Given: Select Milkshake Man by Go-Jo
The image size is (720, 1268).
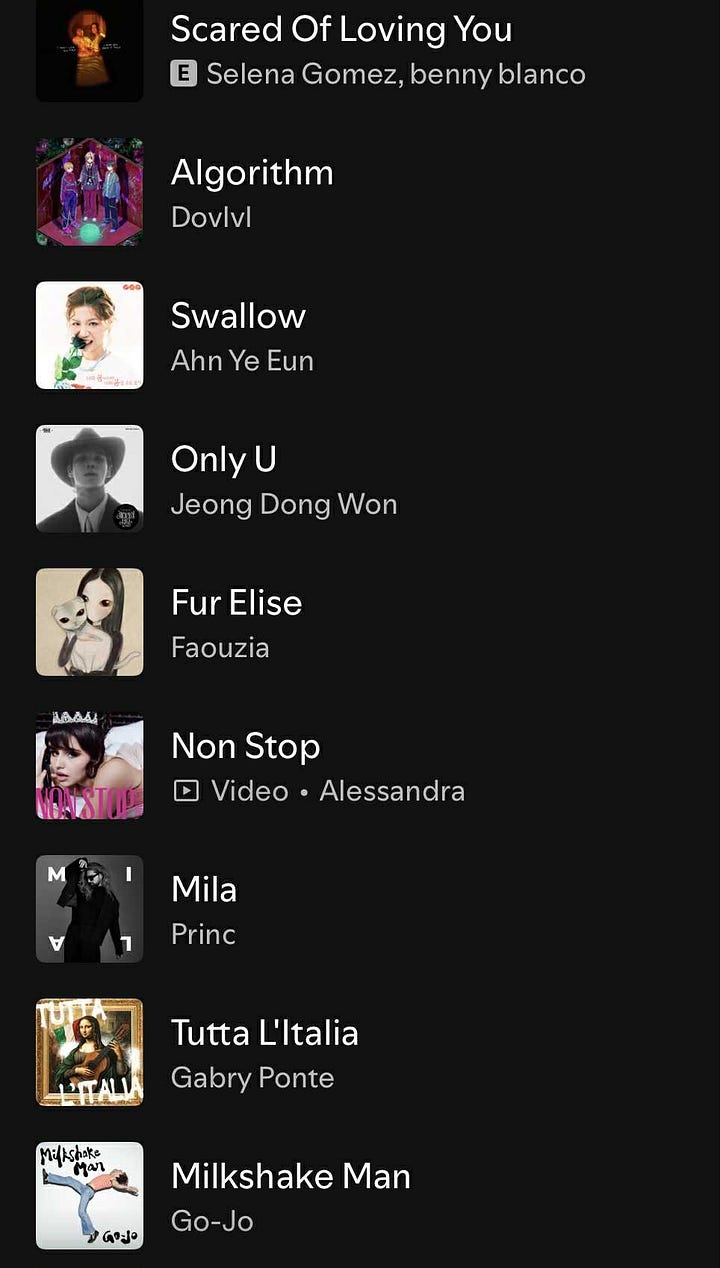Looking at the screenshot, I should [x=290, y=1176].
